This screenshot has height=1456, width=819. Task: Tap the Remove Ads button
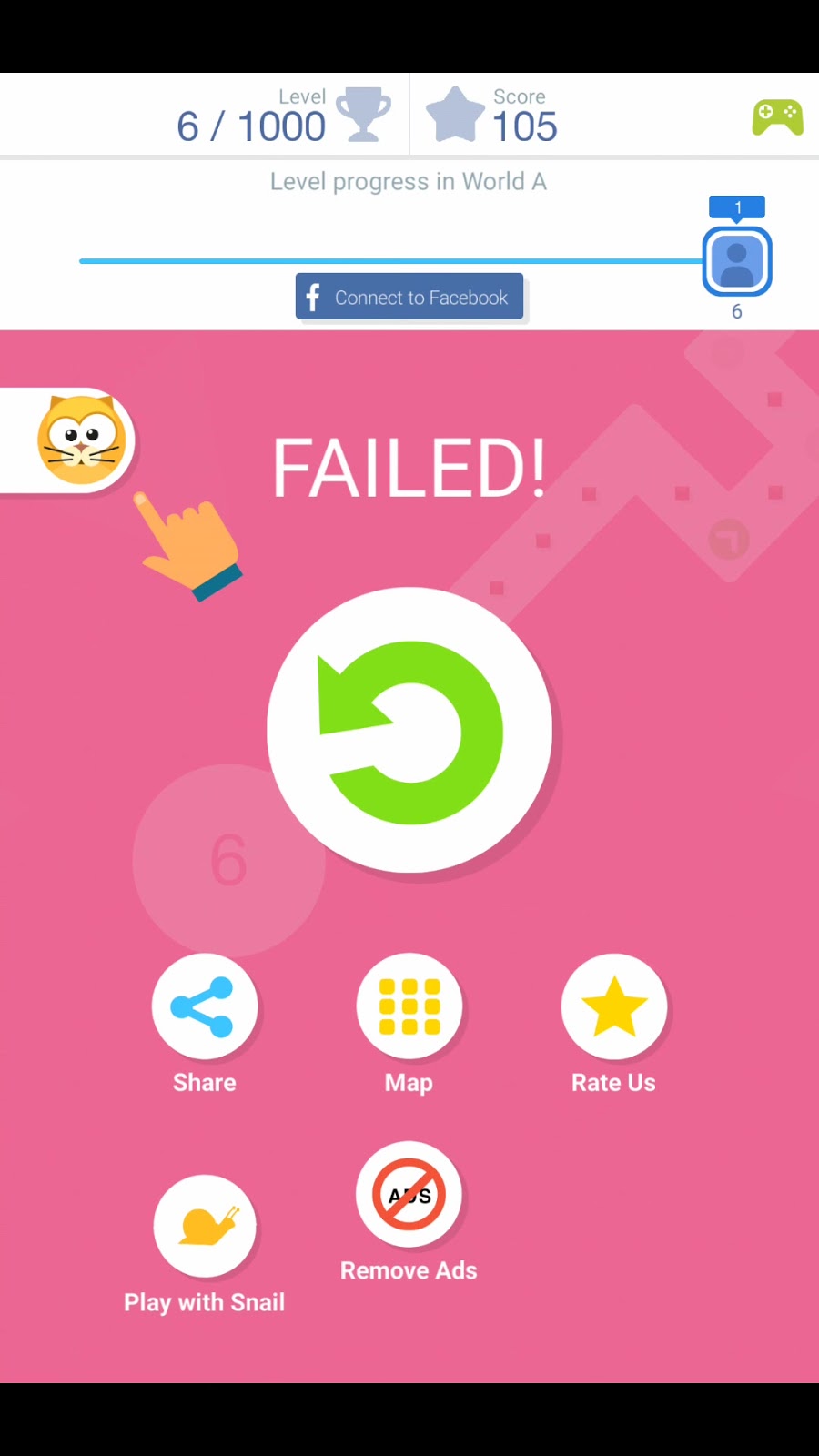[409, 1195]
